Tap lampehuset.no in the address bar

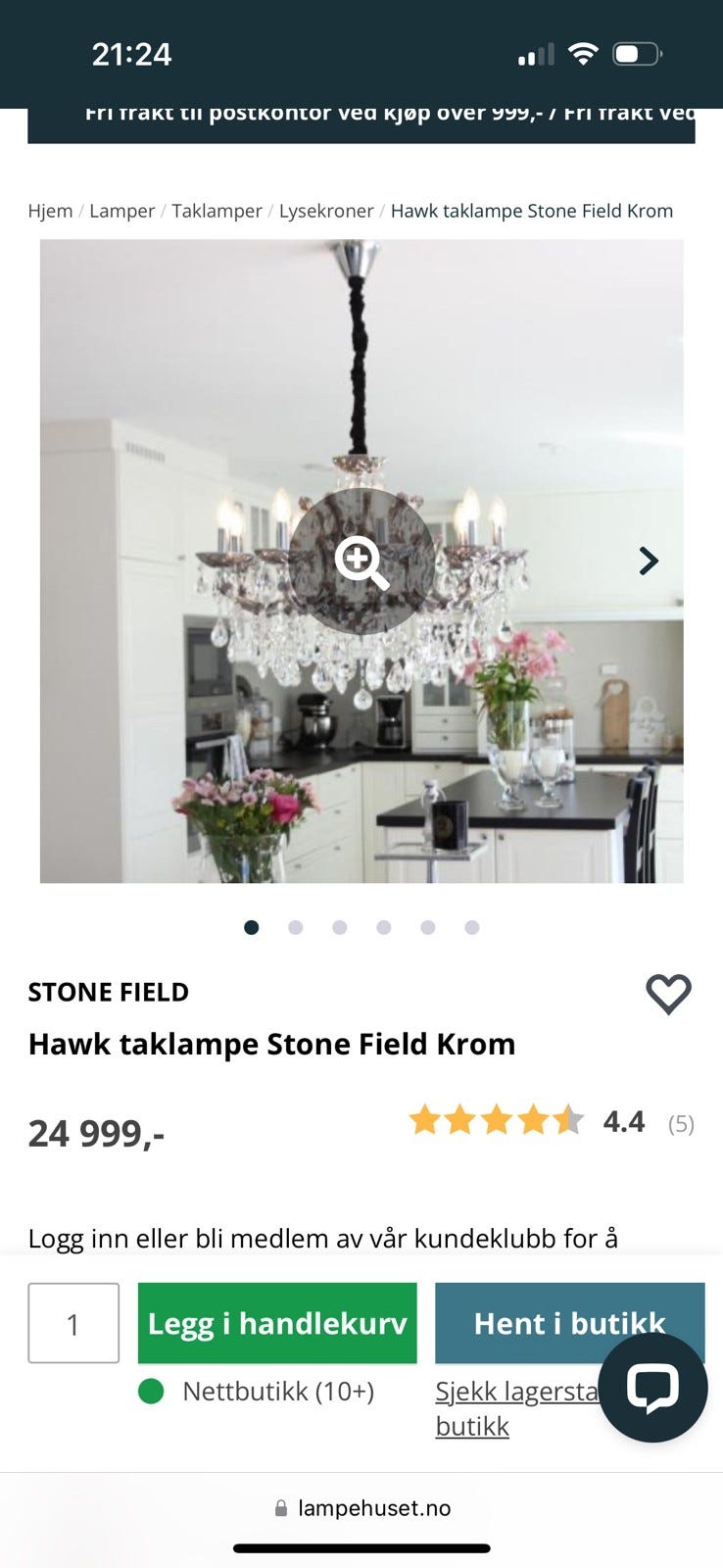tap(375, 1507)
